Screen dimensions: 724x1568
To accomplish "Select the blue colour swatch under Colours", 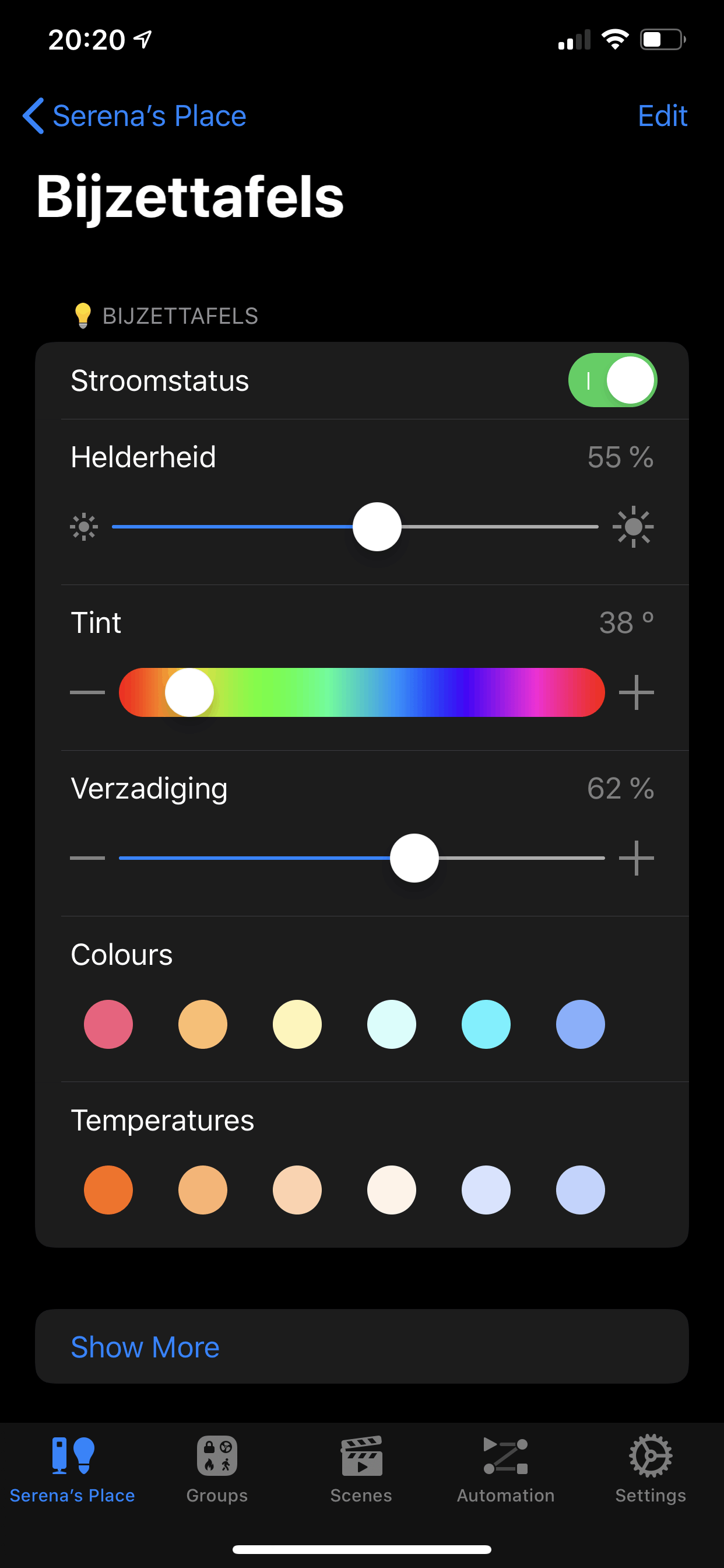I will (x=580, y=1024).
